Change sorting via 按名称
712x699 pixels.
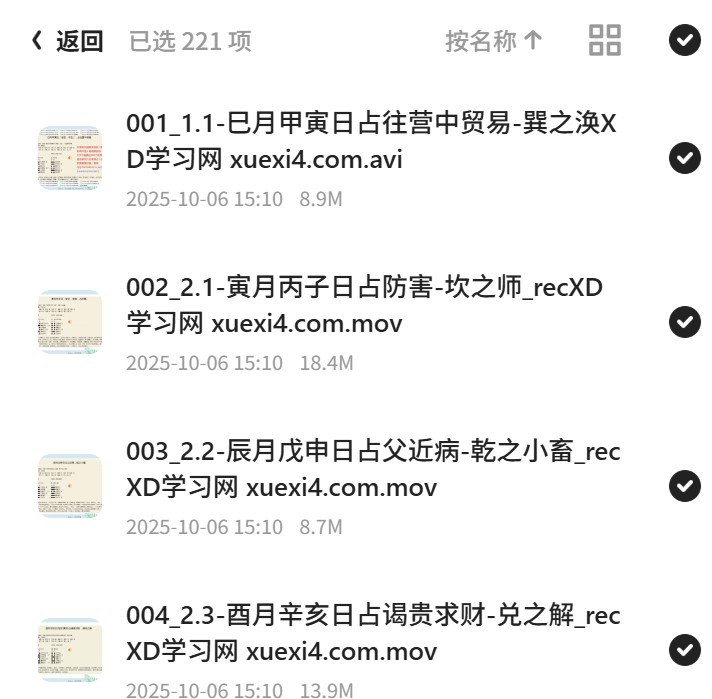pyautogui.click(x=494, y=41)
